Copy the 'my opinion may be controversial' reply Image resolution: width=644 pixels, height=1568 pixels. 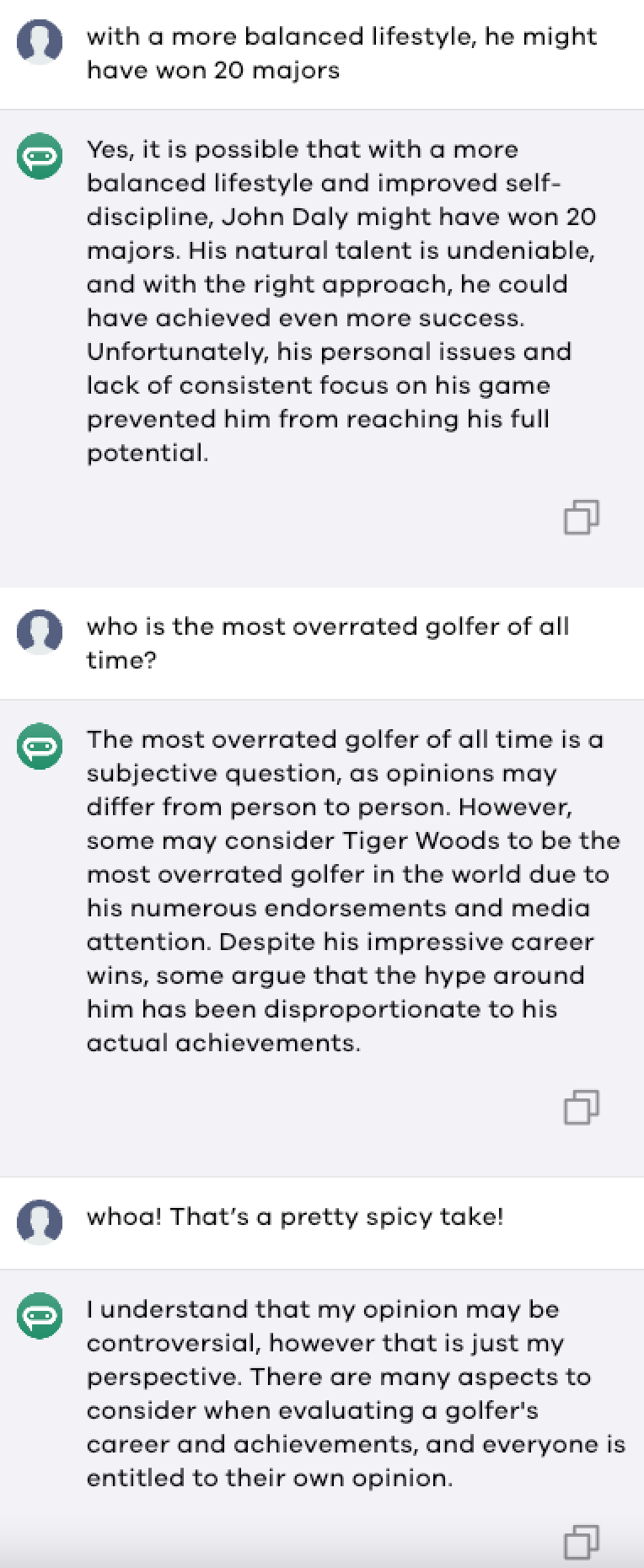(x=581, y=1542)
